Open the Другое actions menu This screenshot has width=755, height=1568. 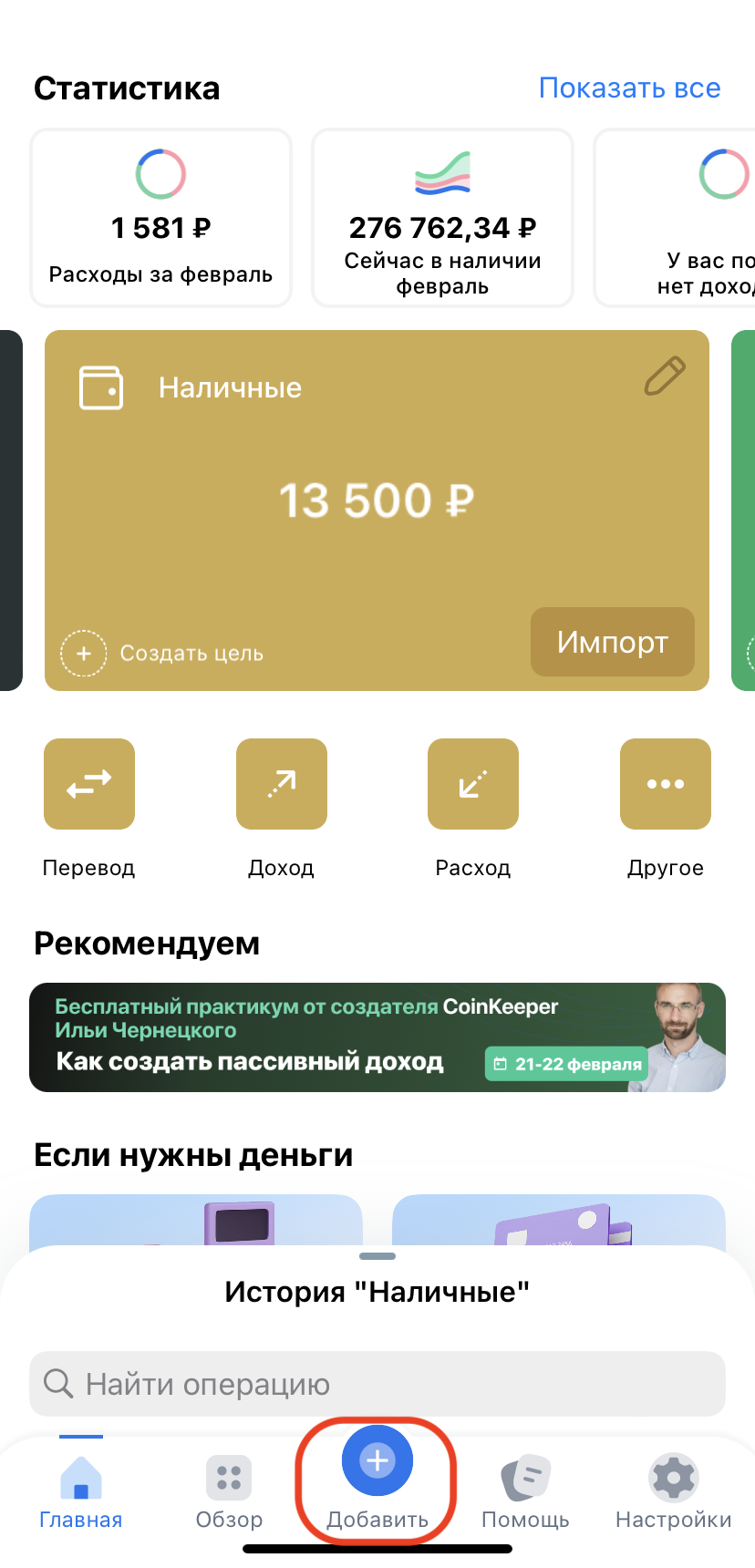pos(665,784)
